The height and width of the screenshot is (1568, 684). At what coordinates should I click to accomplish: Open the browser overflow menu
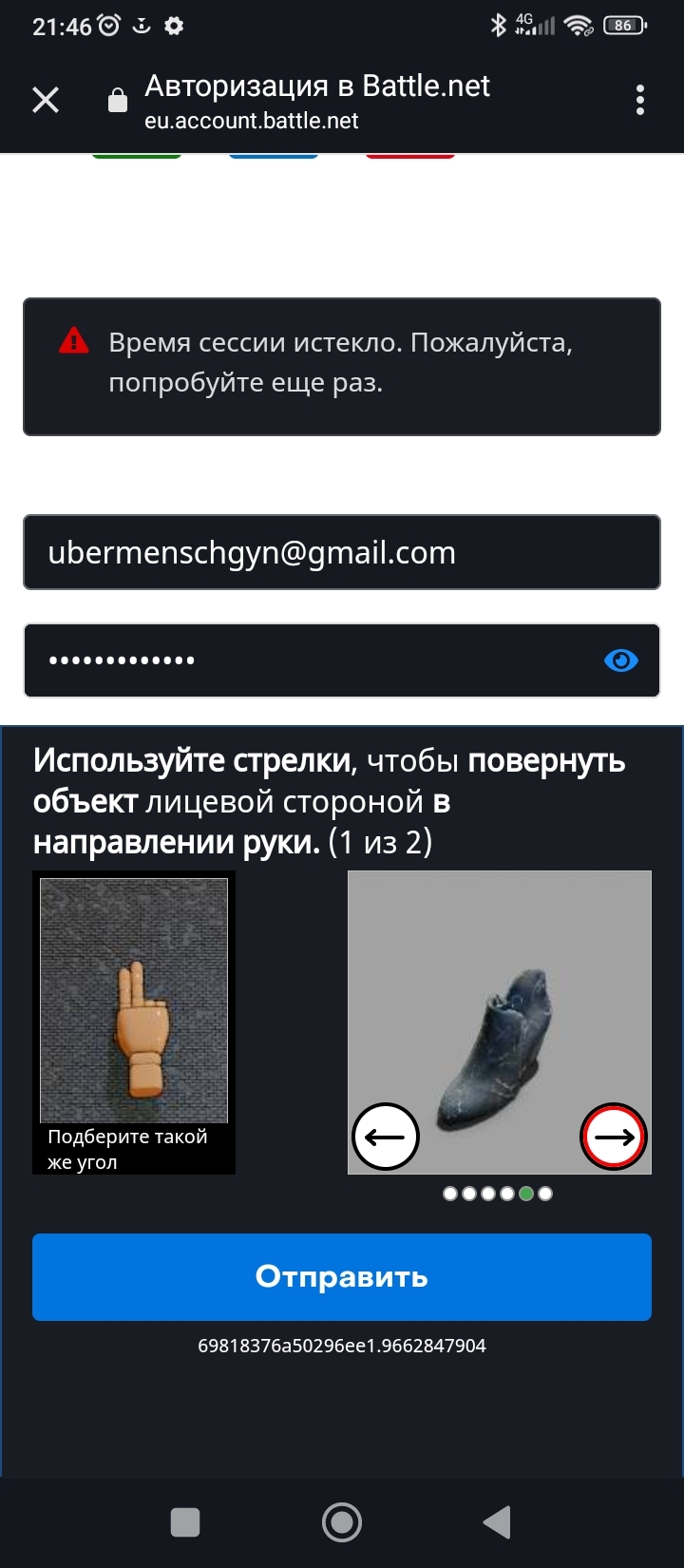tap(639, 100)
